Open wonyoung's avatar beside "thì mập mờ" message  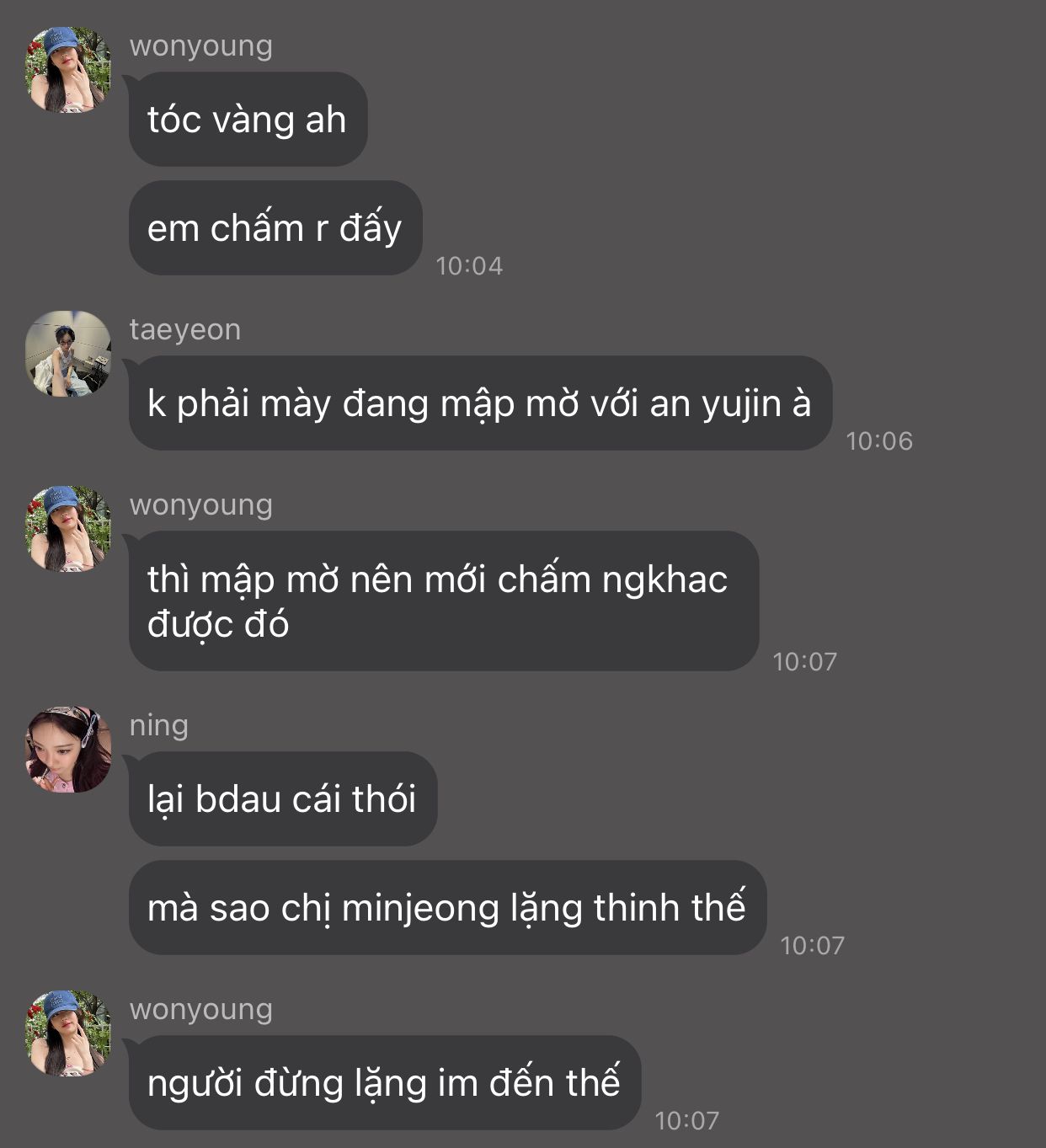pyautogui.click(x=68, y=528)
